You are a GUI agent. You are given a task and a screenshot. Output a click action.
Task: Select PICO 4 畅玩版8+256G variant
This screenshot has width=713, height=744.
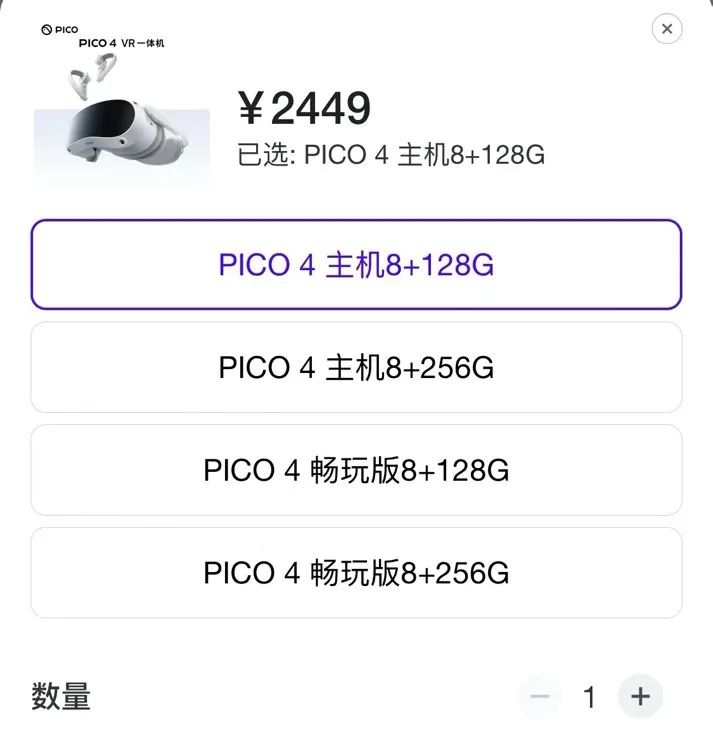point(356,573)
